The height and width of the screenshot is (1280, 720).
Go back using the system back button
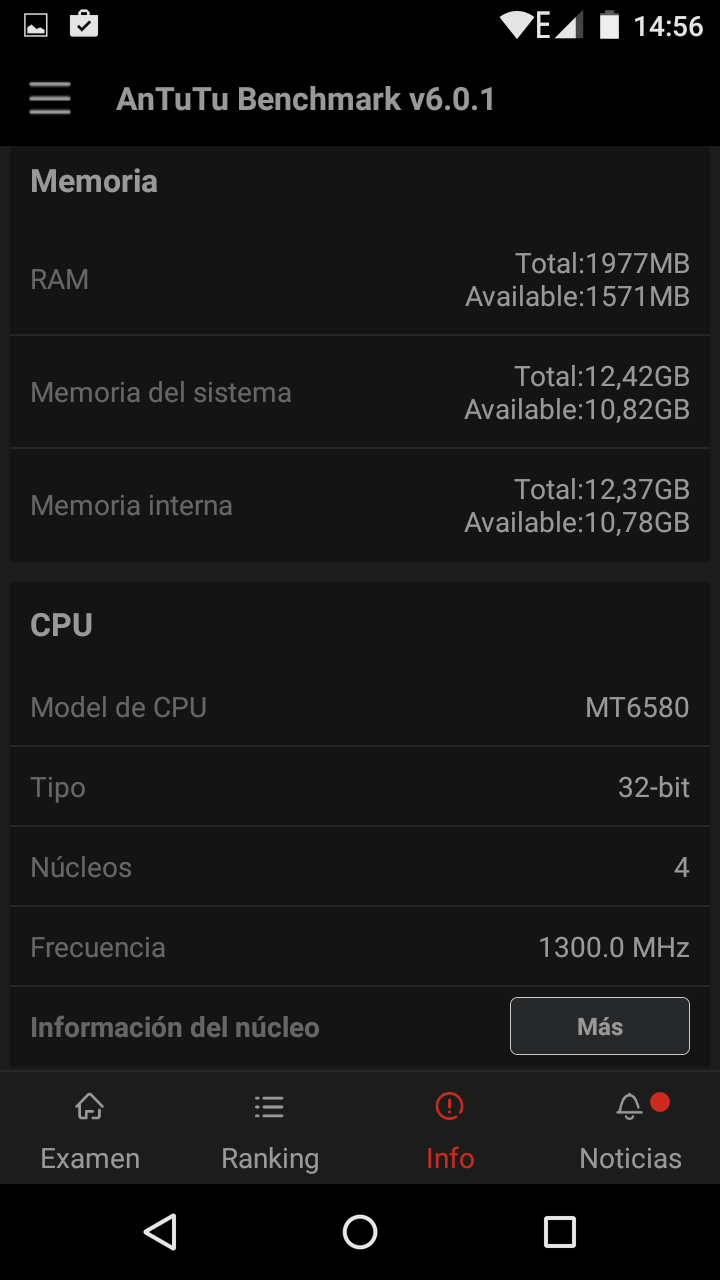160,1232
